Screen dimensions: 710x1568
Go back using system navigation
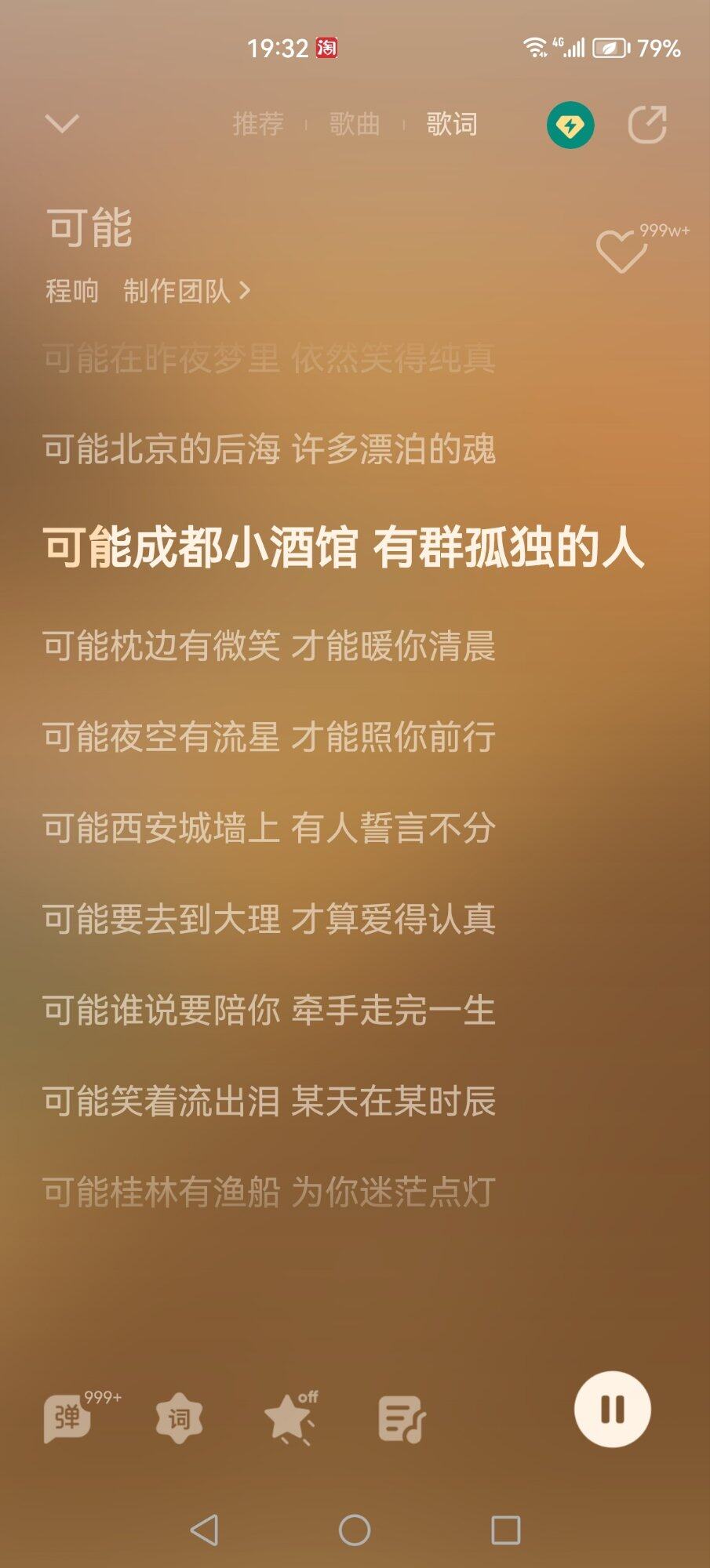205,1530
